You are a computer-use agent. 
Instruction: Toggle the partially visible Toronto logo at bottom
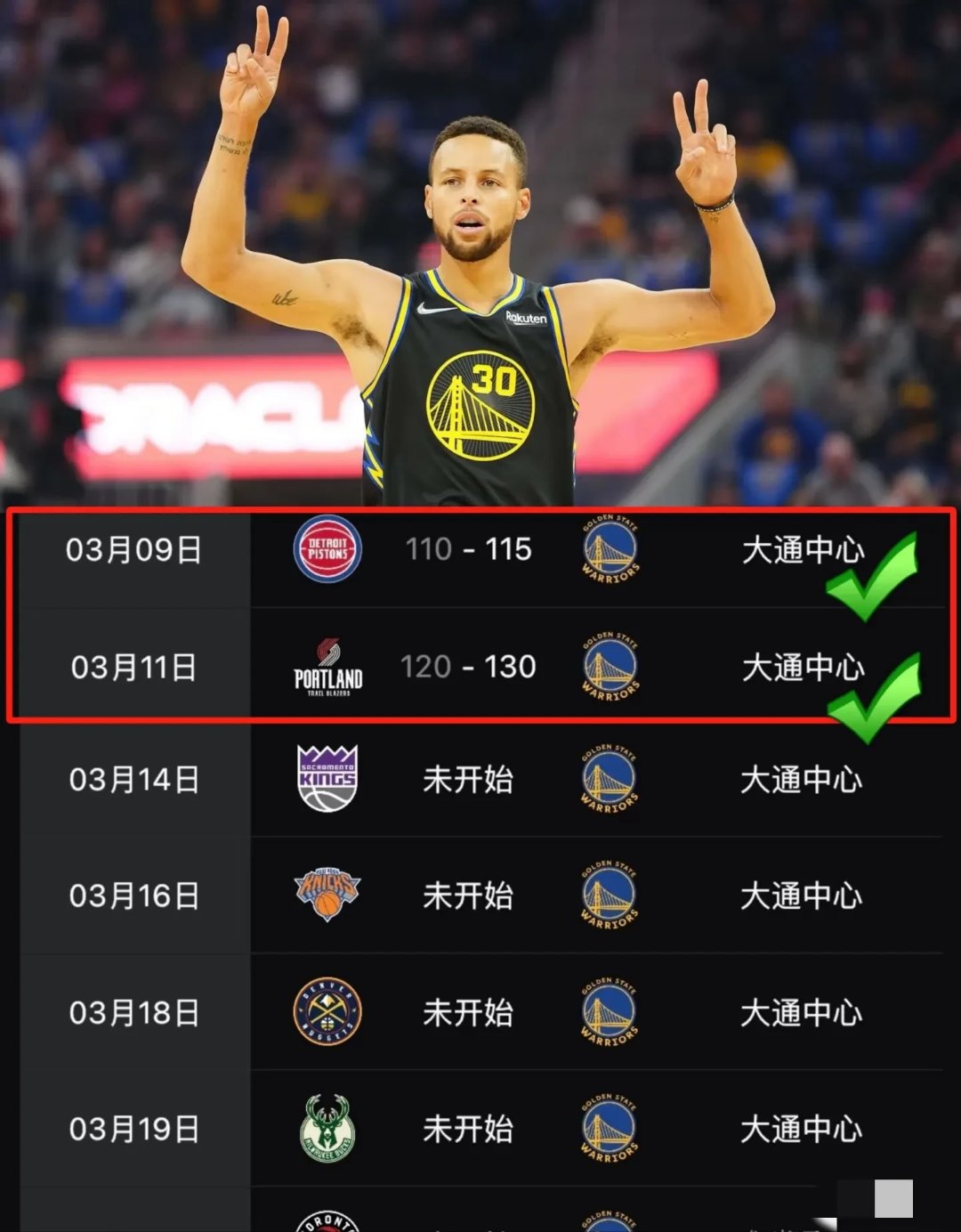click(x=327, y=1221)
